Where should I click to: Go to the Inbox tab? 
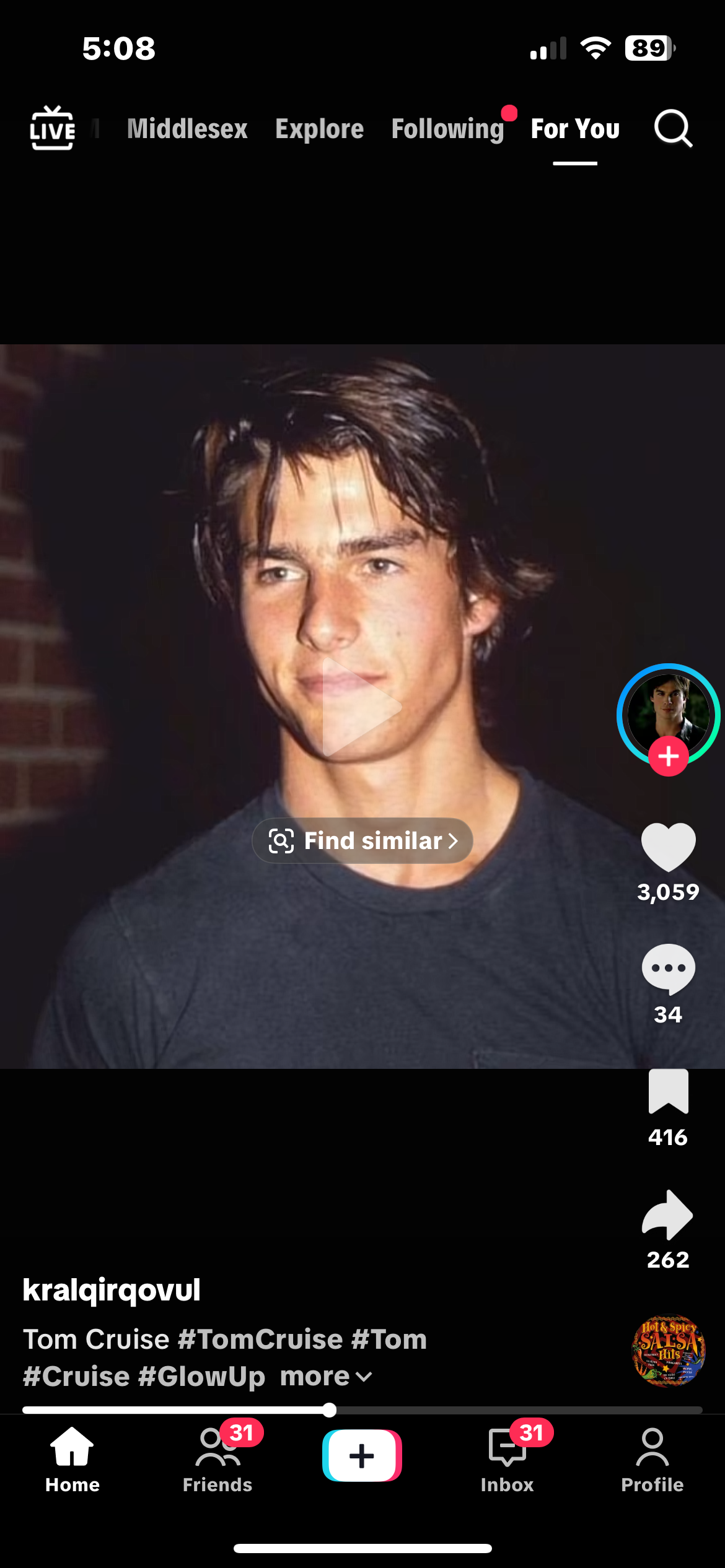click(x=507, y=1458)
